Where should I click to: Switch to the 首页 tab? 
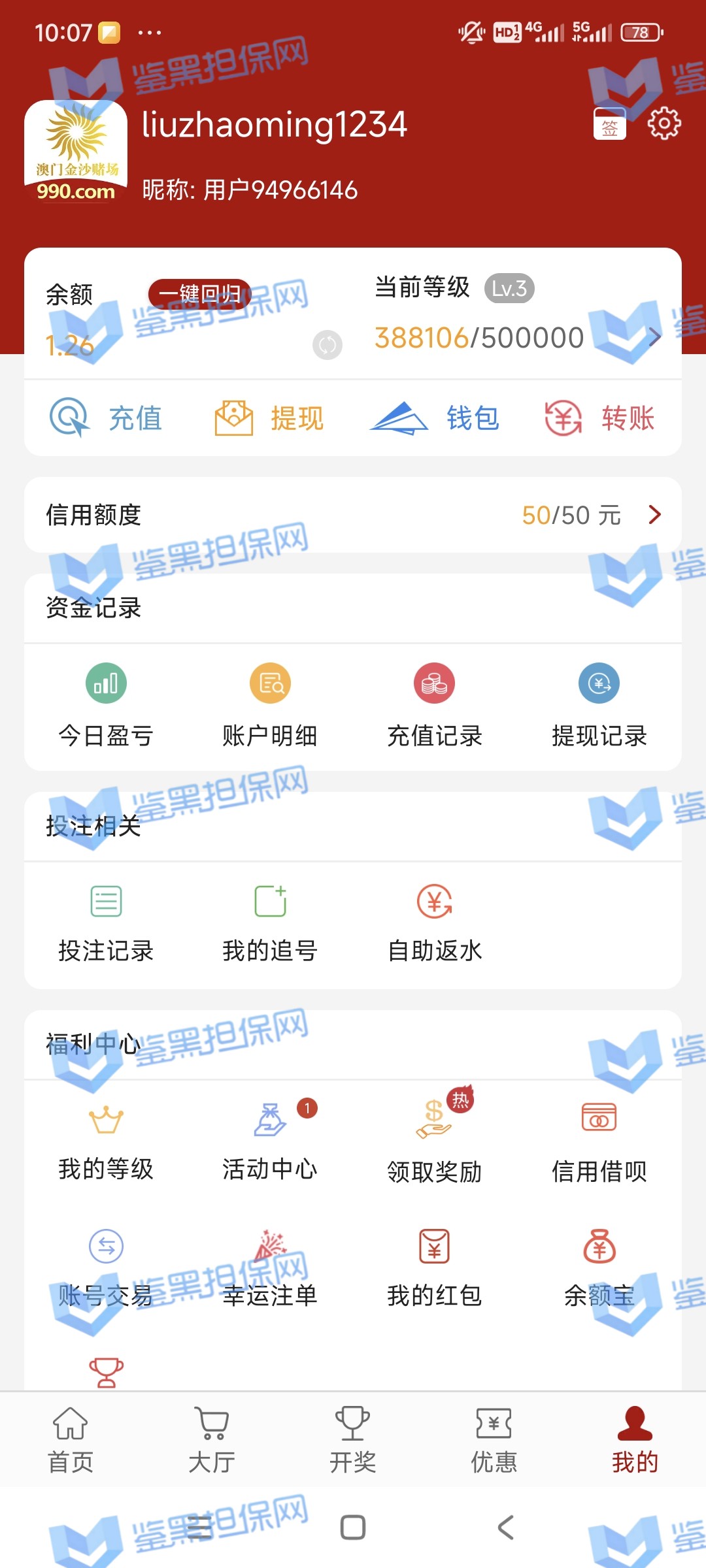(71, 1441)
